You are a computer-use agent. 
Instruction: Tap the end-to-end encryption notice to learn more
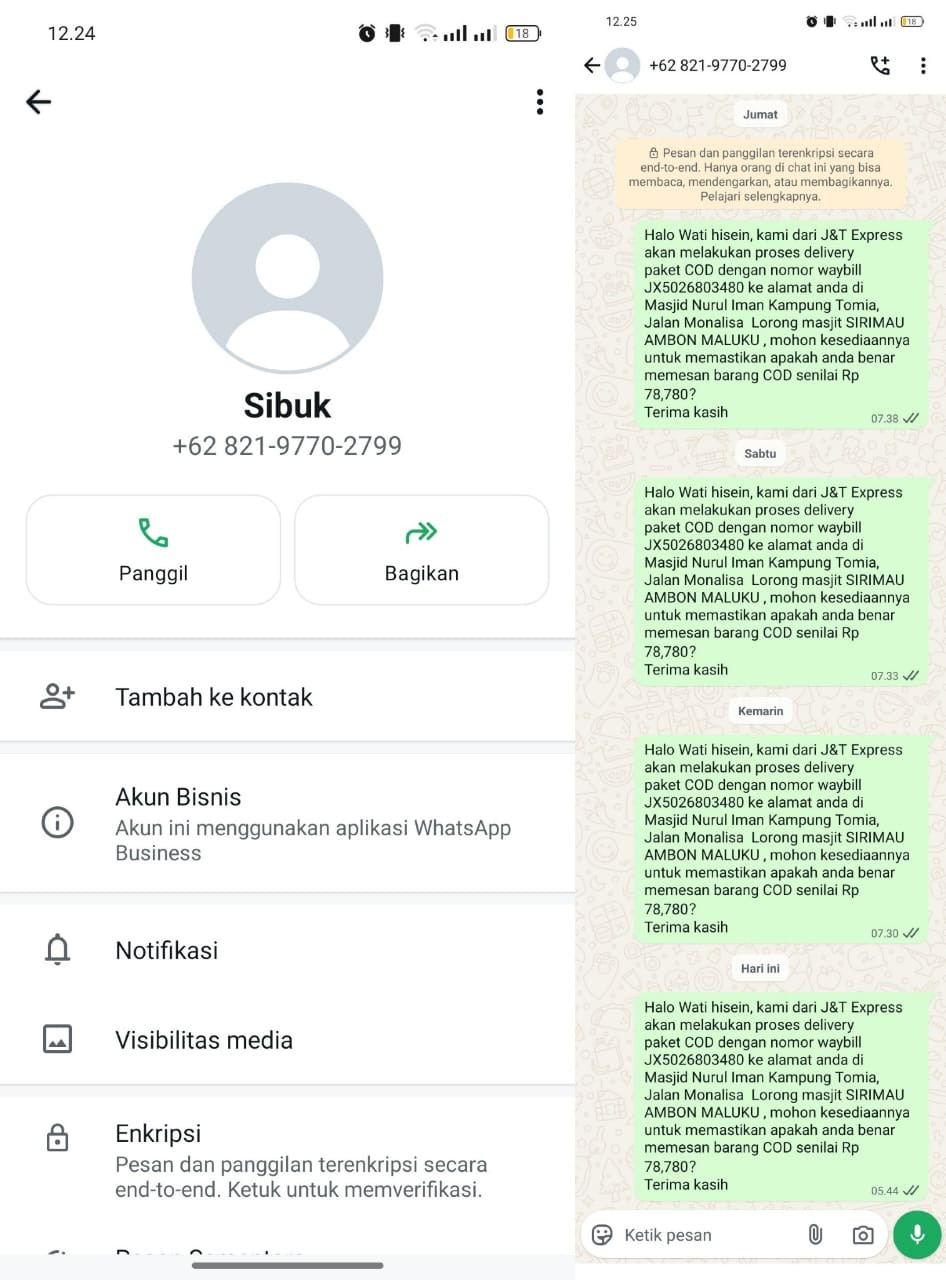(x=760, y=175)
